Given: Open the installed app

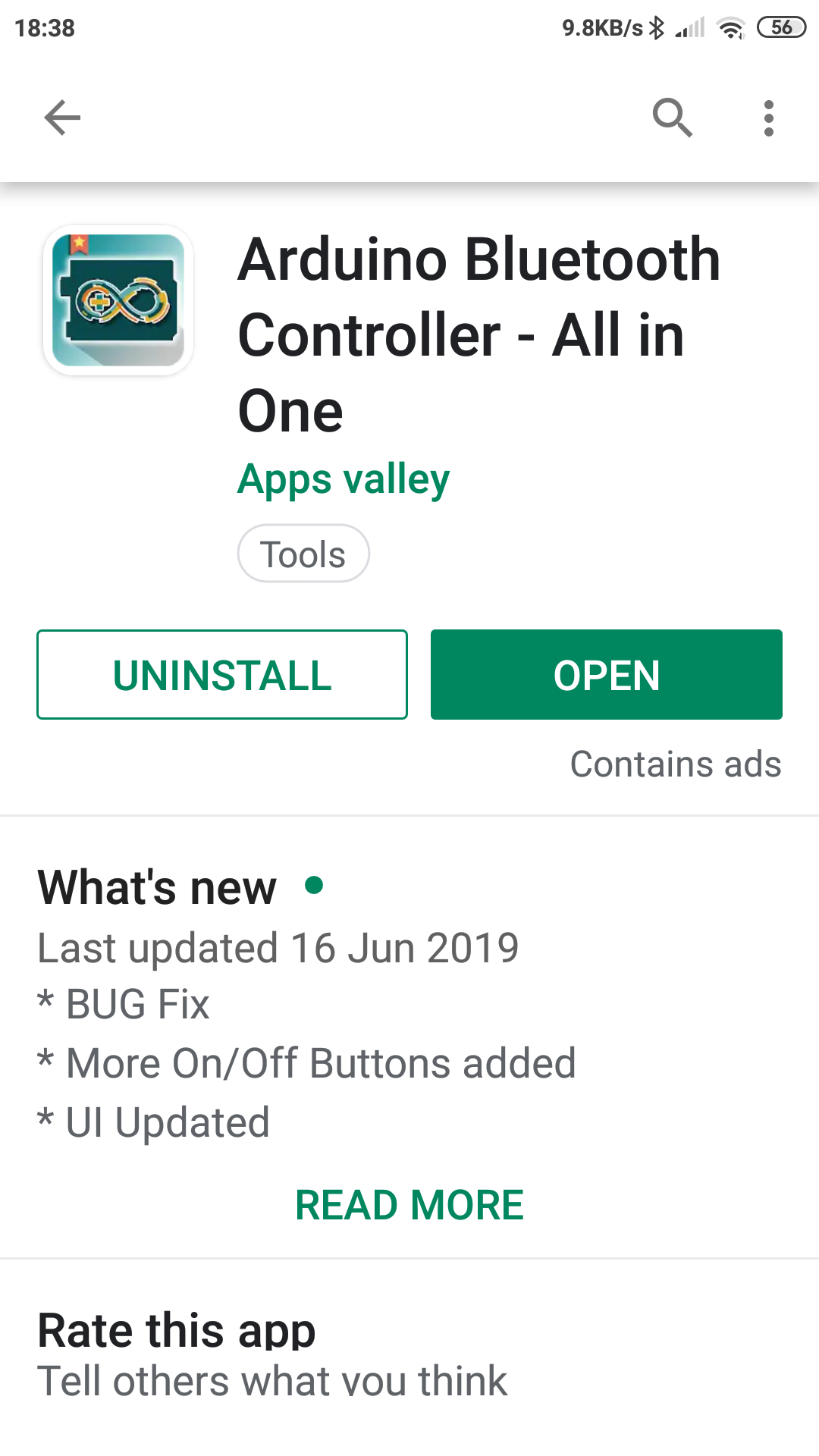Looking at the screenshot, I should point(606,674).
